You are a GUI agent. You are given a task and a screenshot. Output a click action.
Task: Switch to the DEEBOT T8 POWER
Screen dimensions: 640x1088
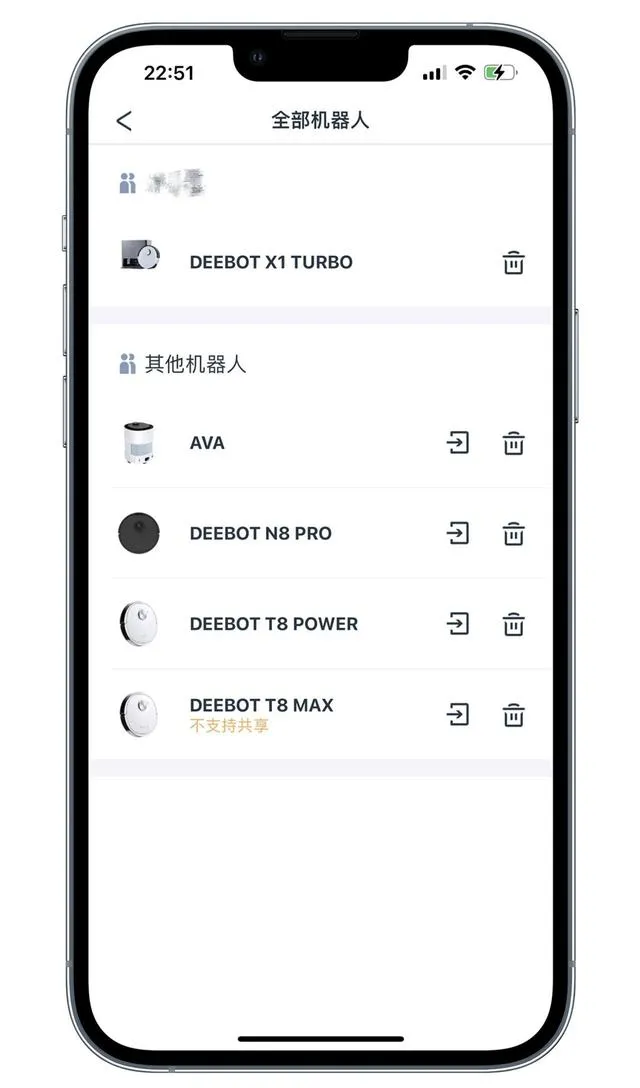(x=457, y=624)
